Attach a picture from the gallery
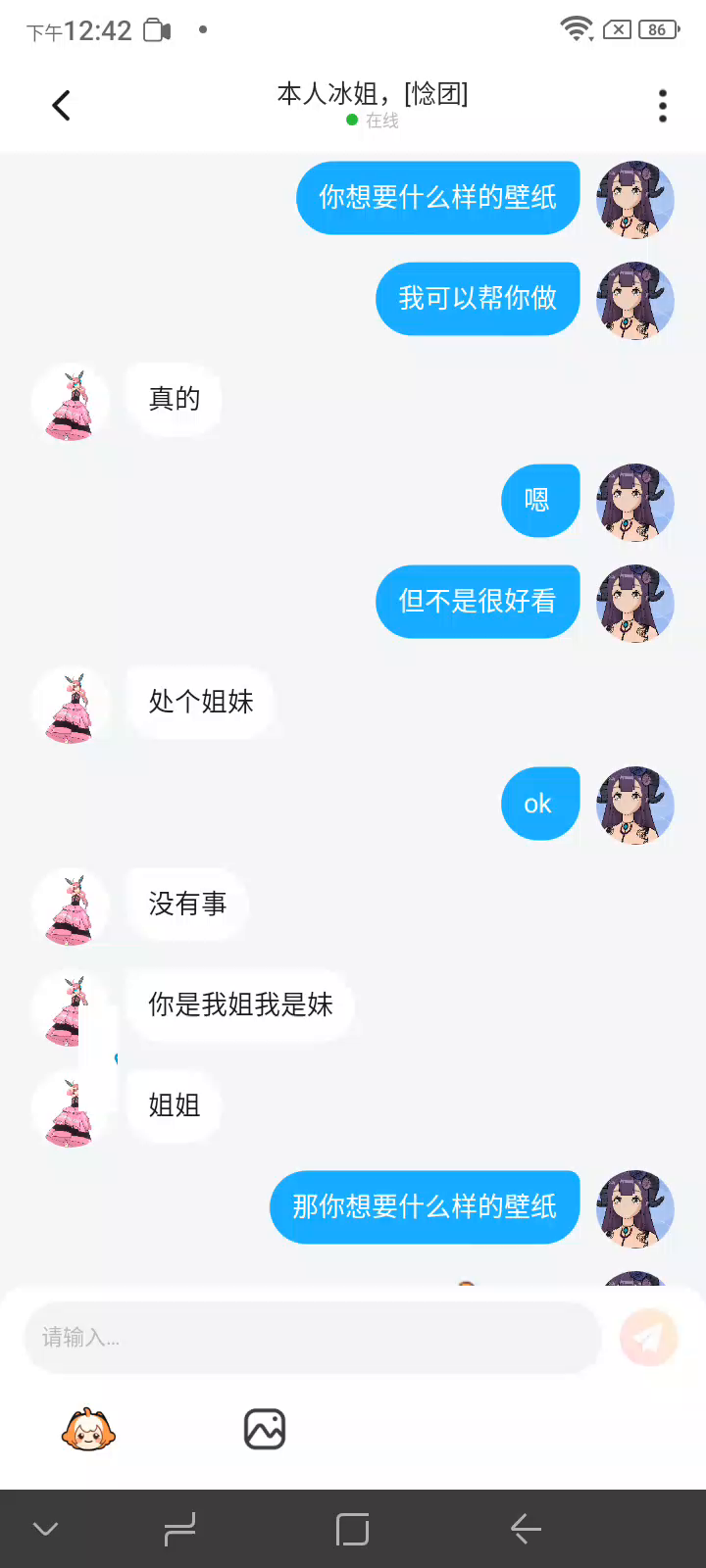706x1568 pixels. click(x=265, y=1430)
